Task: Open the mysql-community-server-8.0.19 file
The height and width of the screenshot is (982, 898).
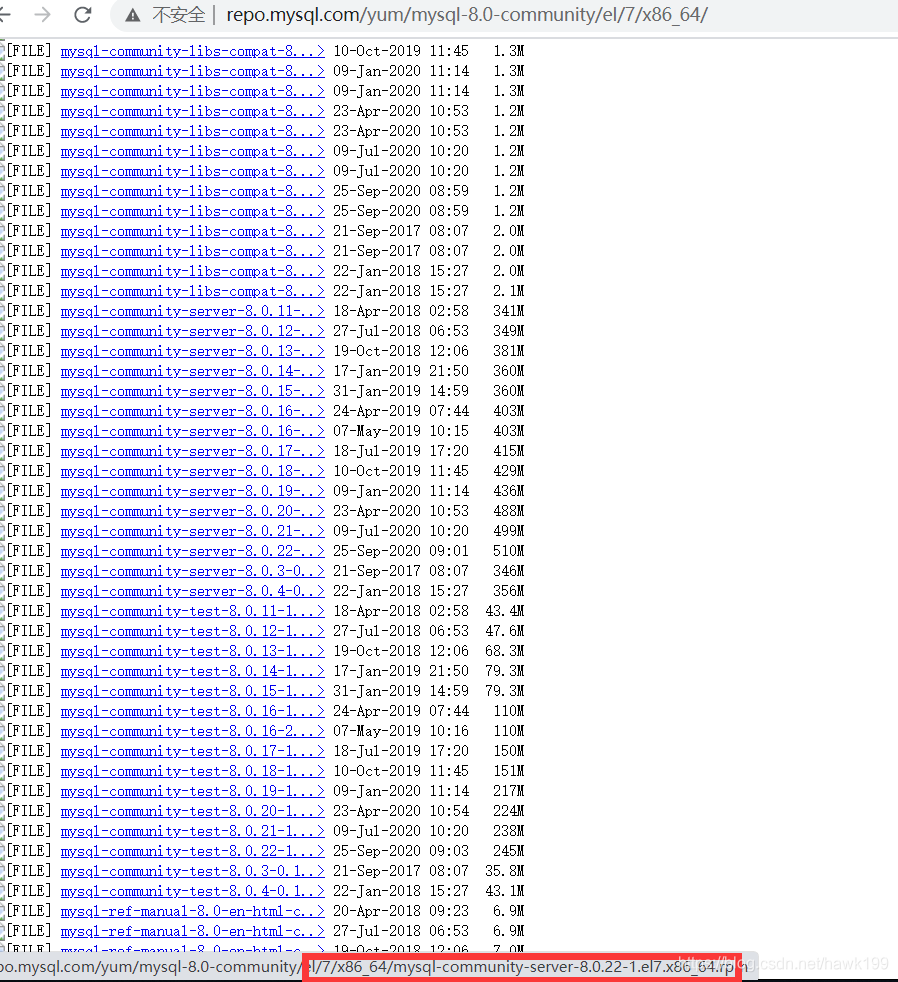Action: coord(192,491)
